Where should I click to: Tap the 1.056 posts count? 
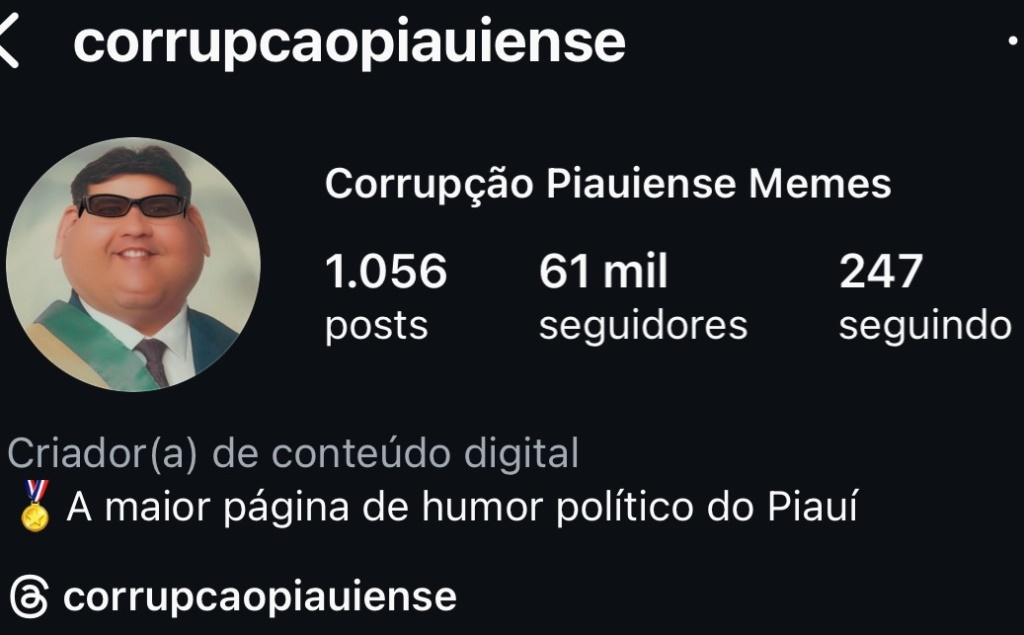pos(386,297)
